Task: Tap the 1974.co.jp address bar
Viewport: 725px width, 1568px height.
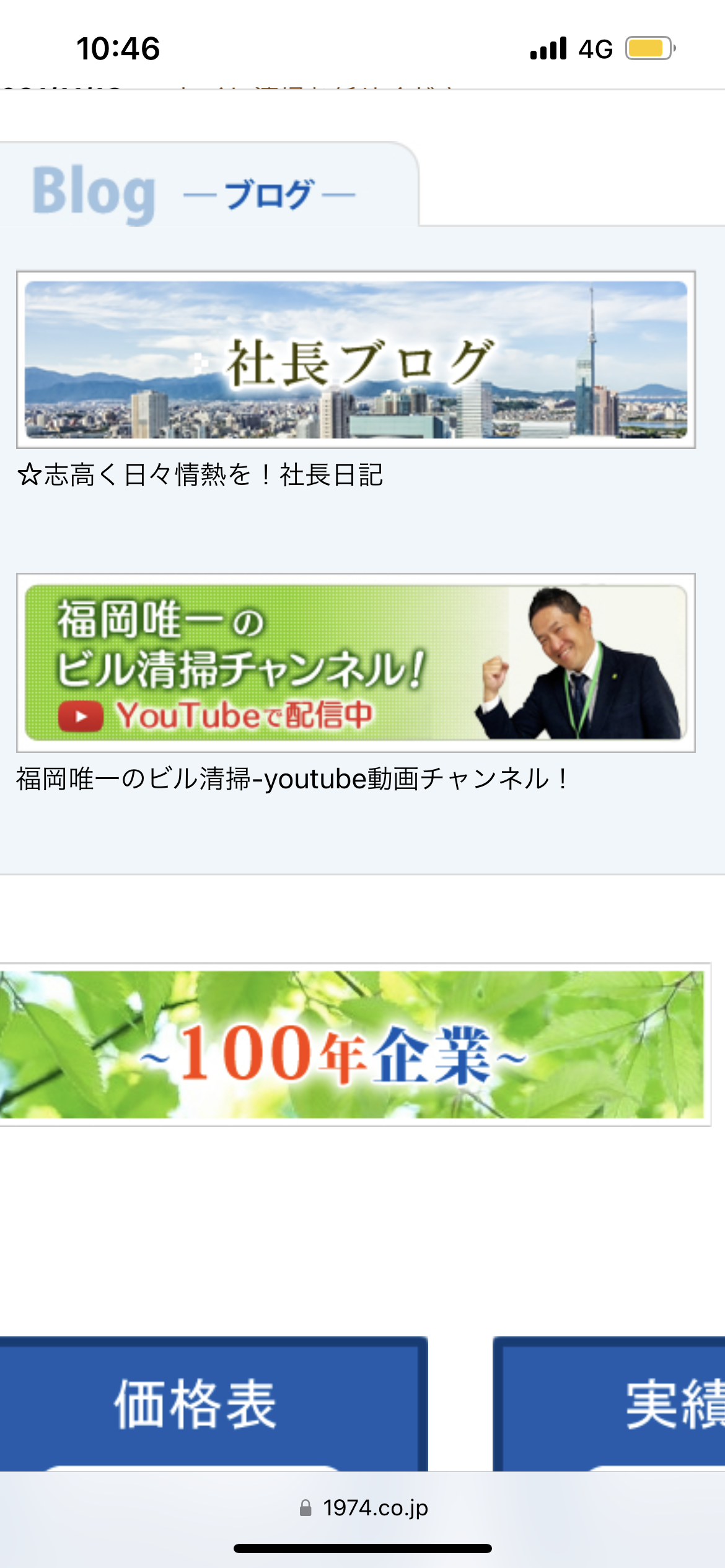Action: pyautogui.click(x=363, y=1507)
